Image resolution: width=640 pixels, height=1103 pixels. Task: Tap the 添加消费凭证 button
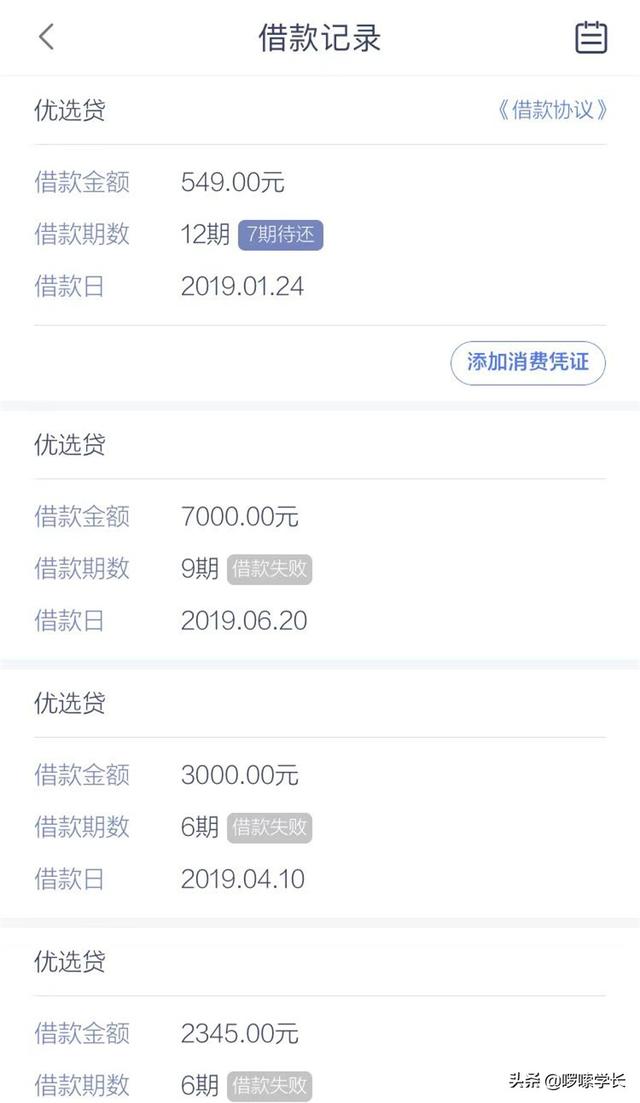tap(527, 362)
